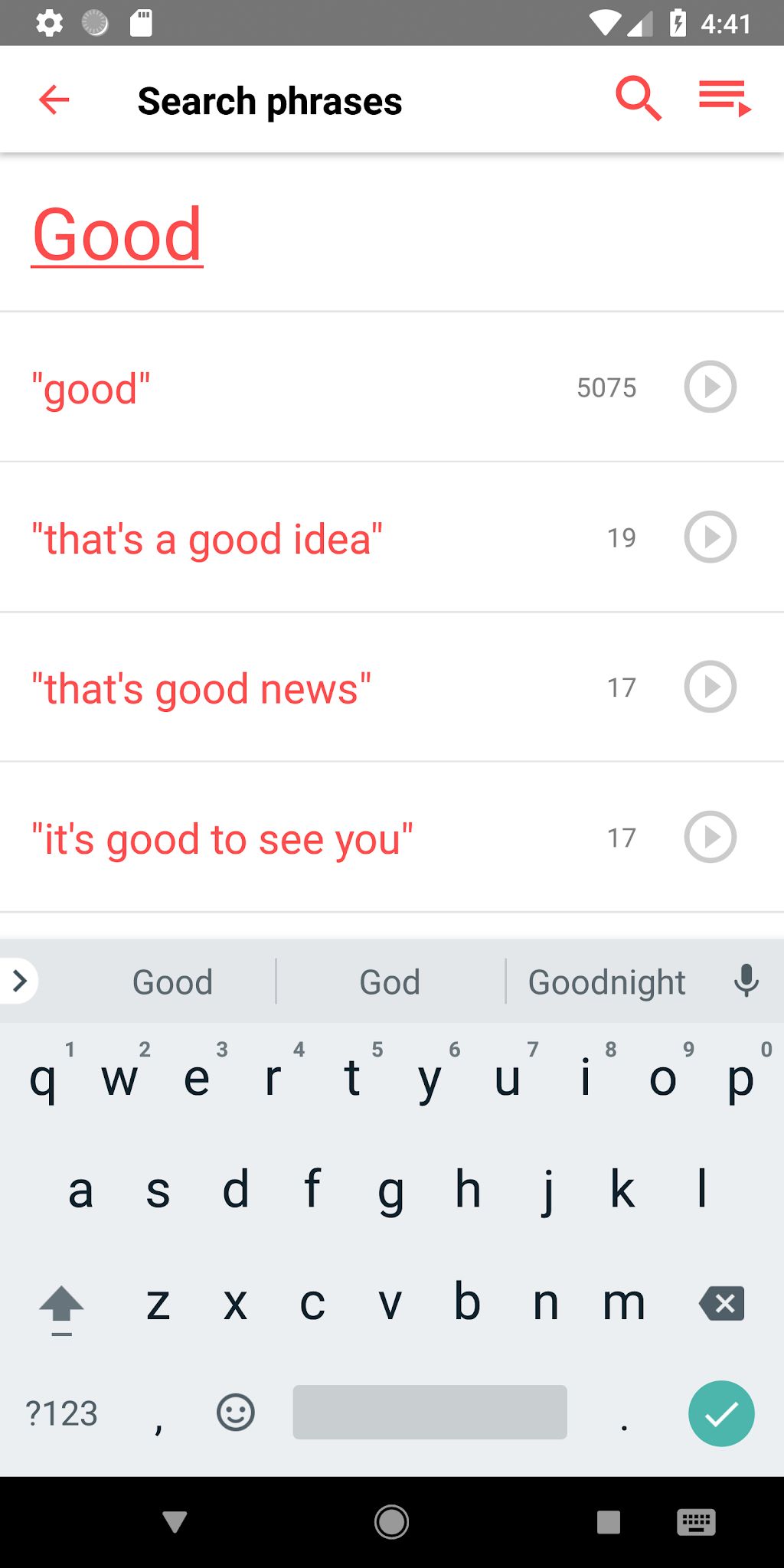Switch to the ?123 symbols keyboard
Image resolution: width=784 pixels, height=1568 pixels.
[x=61, y=1413]
